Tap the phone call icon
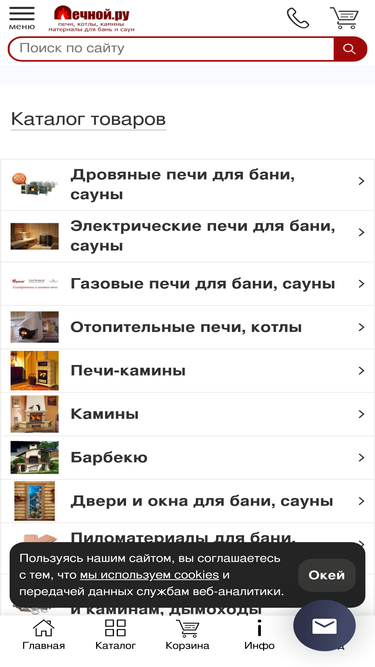This screenshot has width=375, height=667. (298, 18)
